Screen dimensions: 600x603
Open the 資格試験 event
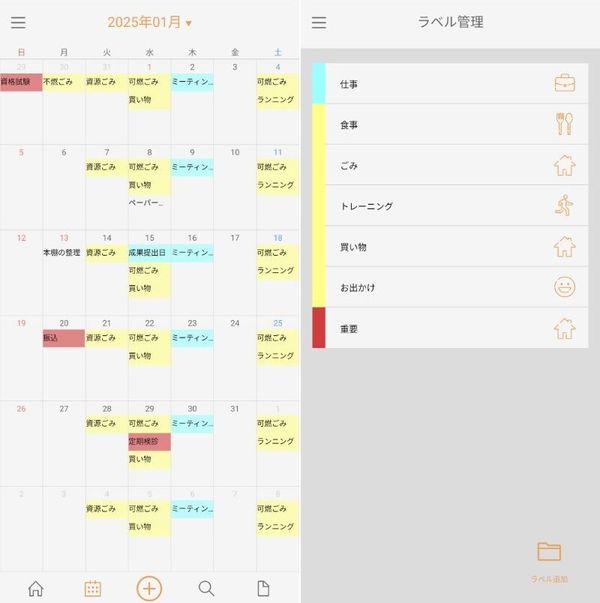click(21, 82)
